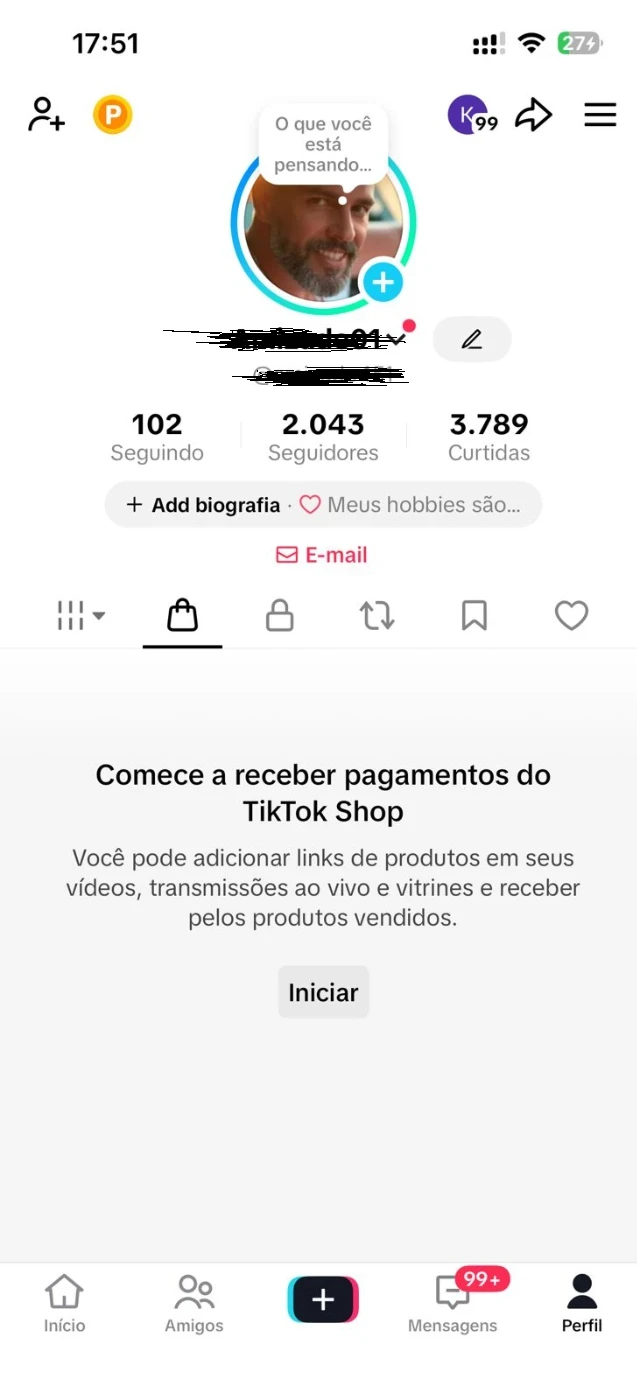This screenshot has height=1400, width=637.
Task: View the Seguidores list
Action: (323, 438)
